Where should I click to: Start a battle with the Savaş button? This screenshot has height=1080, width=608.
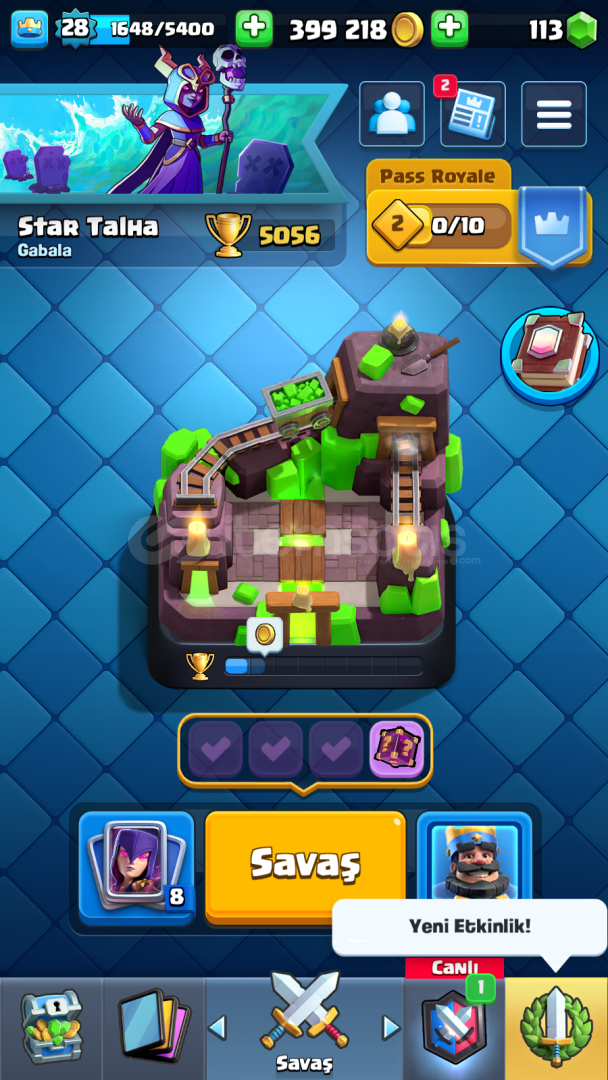(305, 866)
